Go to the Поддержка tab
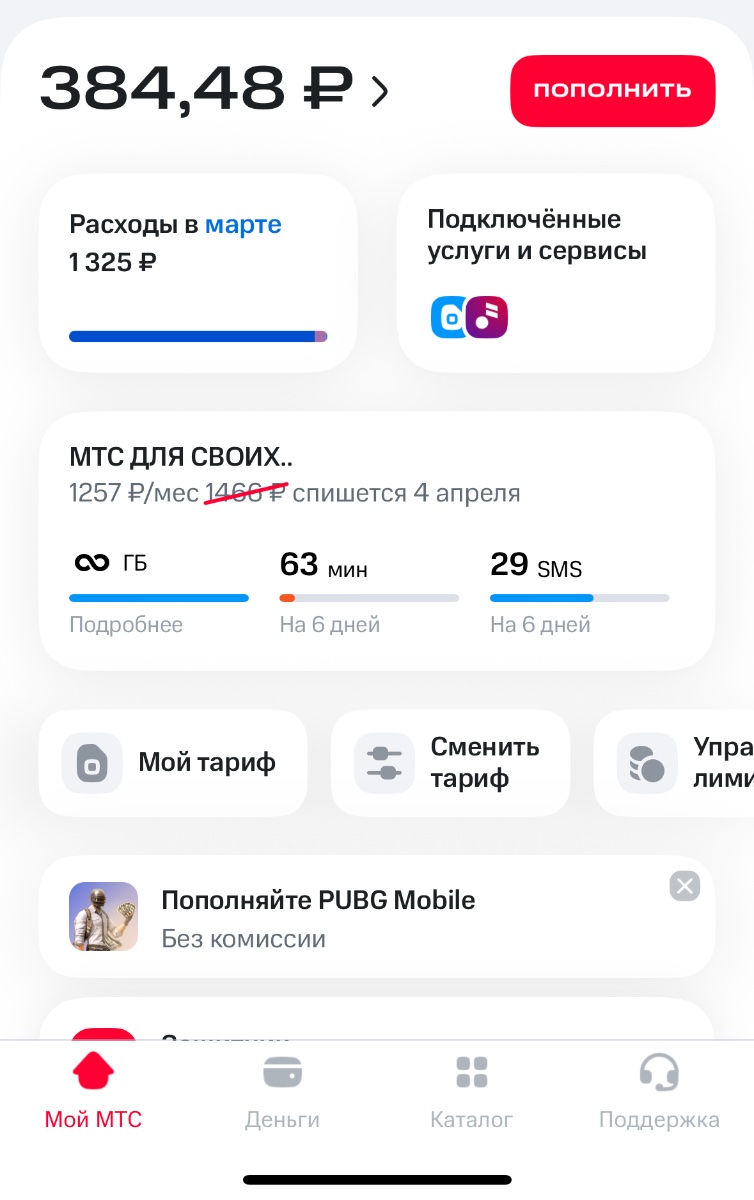 (659, 1092)
